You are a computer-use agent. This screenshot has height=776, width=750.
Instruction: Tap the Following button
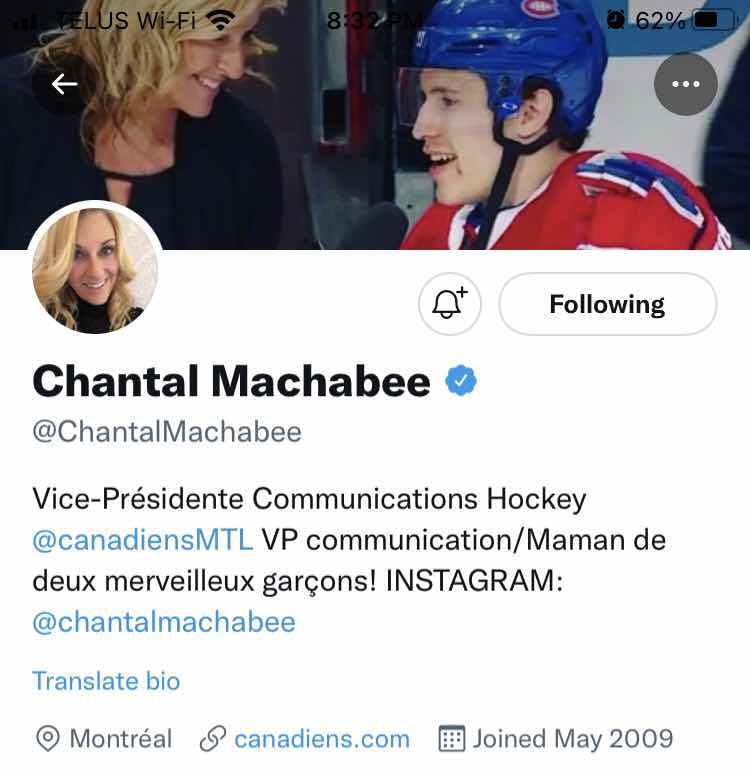[x=607, y=304]
